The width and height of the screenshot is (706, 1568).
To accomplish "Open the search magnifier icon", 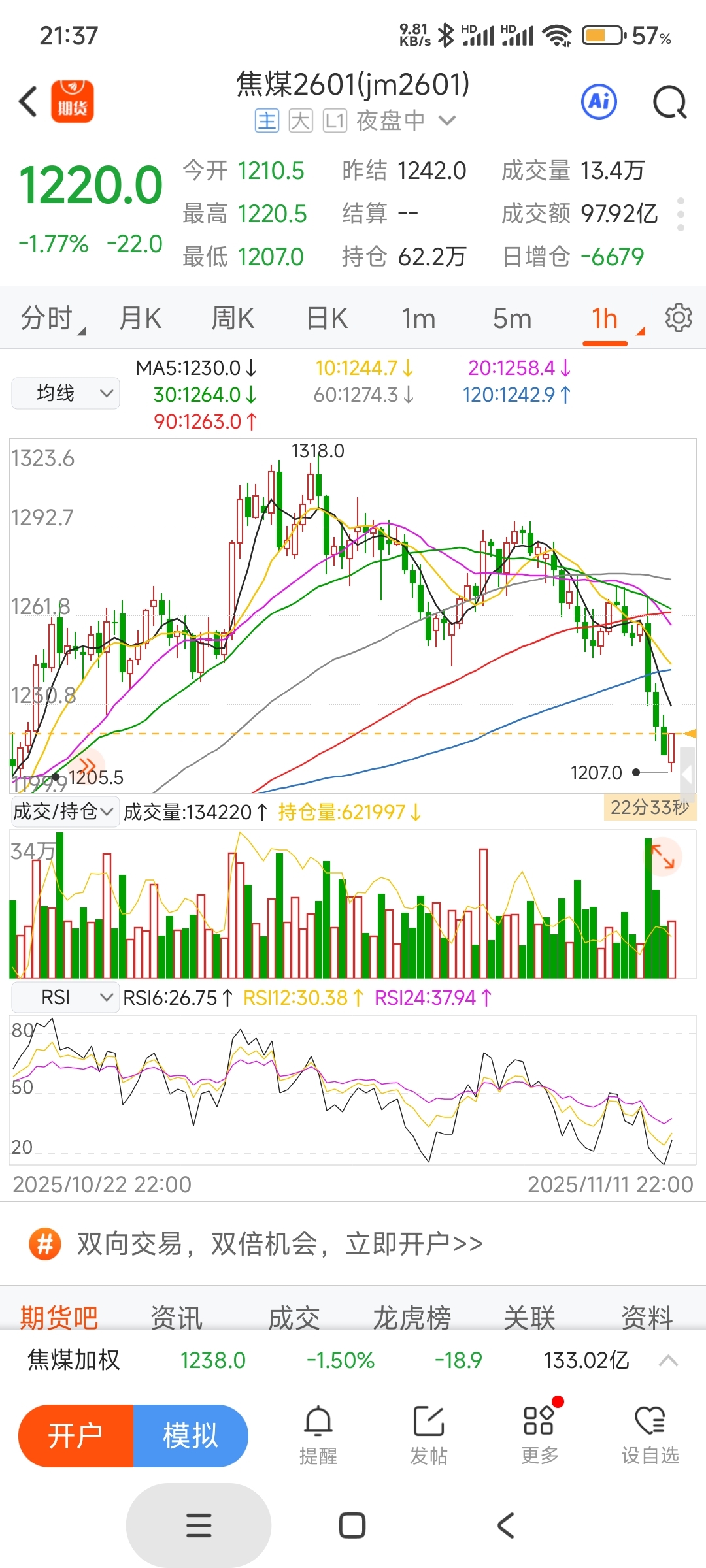I will (670, 102).
